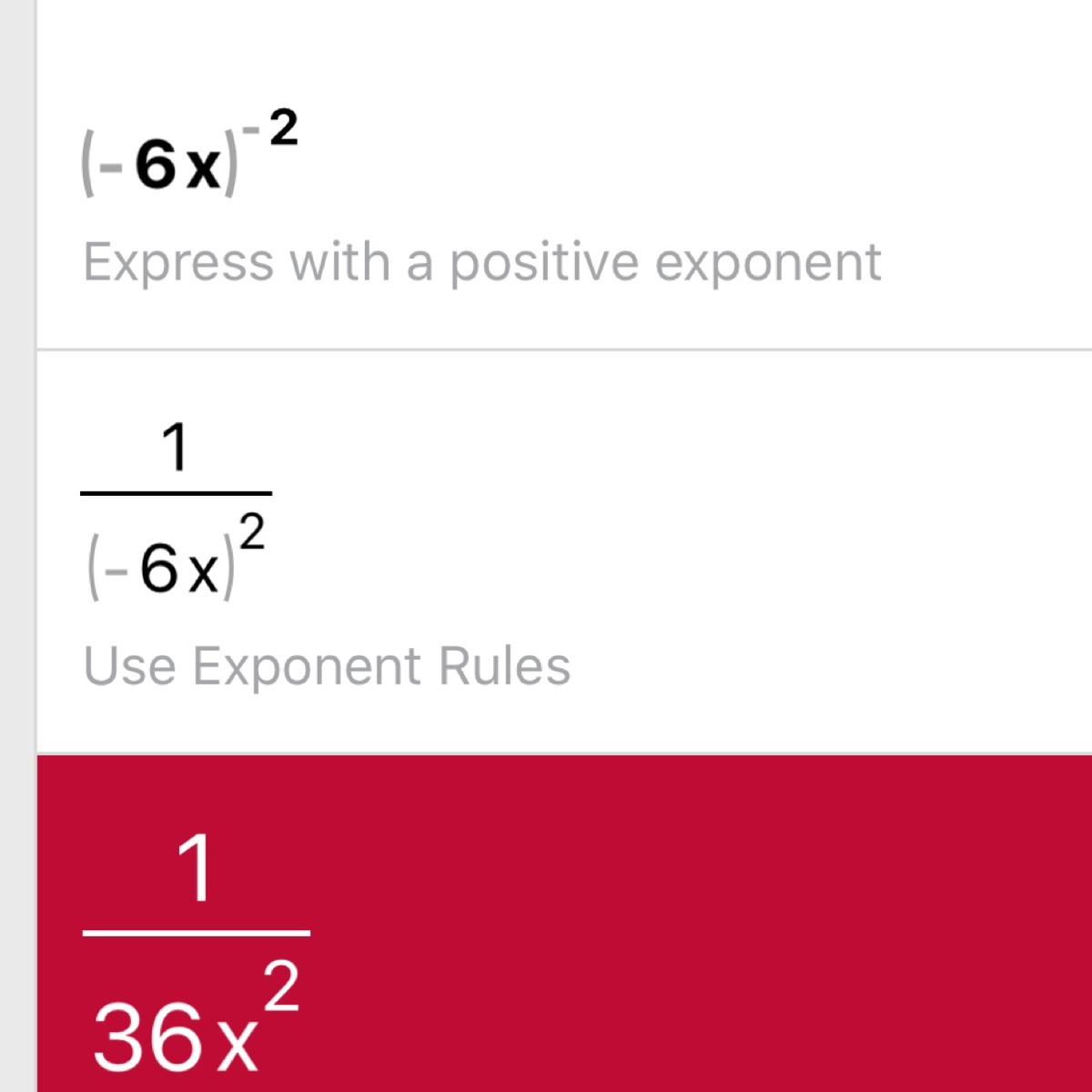Open the final result in red
Viewport: 1092px width, 1092px height.
[564, 924]
